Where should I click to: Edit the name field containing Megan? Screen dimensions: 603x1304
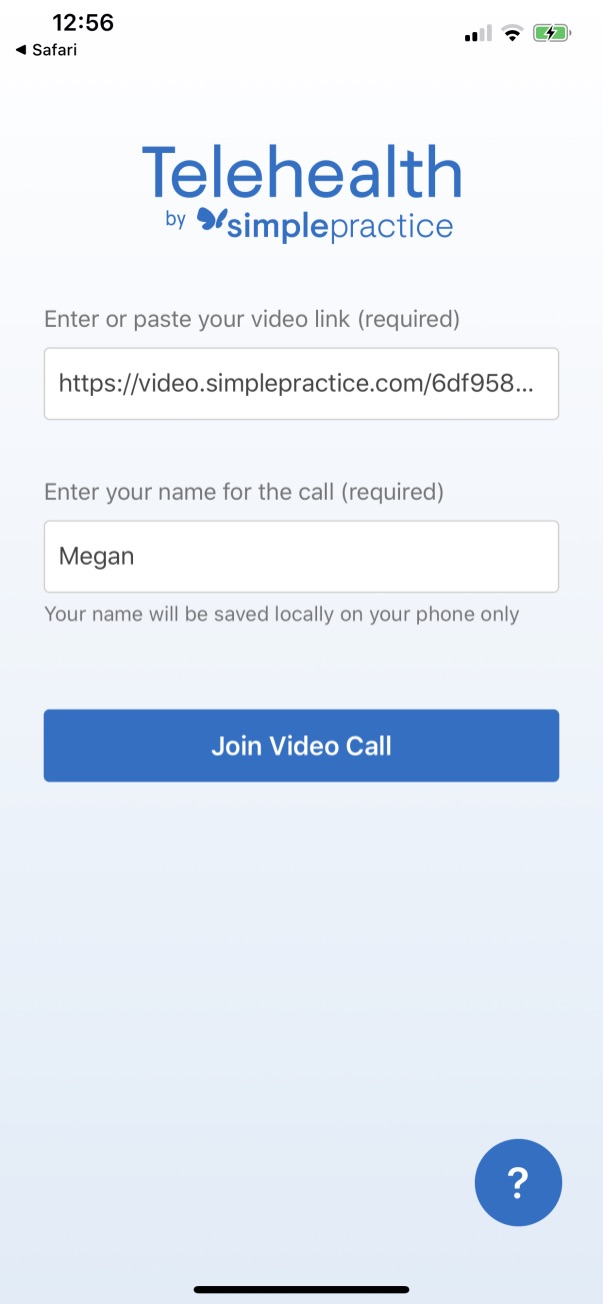tap(301, 556)
